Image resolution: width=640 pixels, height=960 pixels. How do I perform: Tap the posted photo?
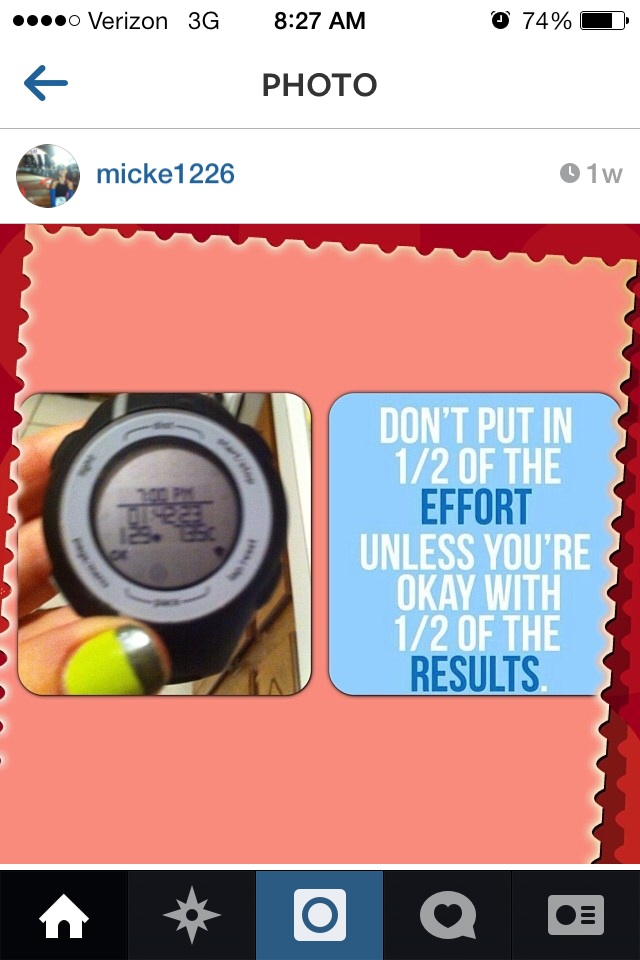tap(320, 543)
